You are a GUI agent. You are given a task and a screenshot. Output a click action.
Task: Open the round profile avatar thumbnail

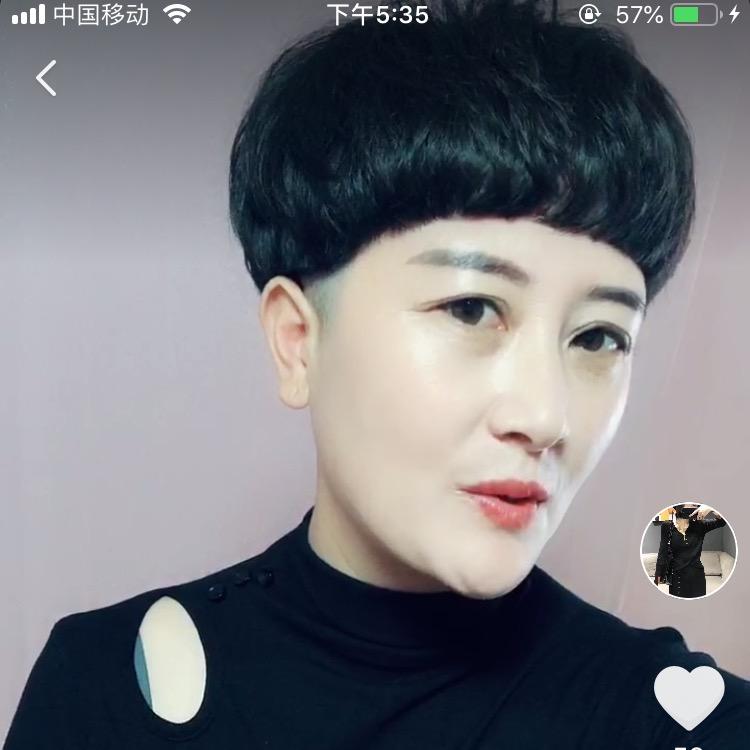688,551
